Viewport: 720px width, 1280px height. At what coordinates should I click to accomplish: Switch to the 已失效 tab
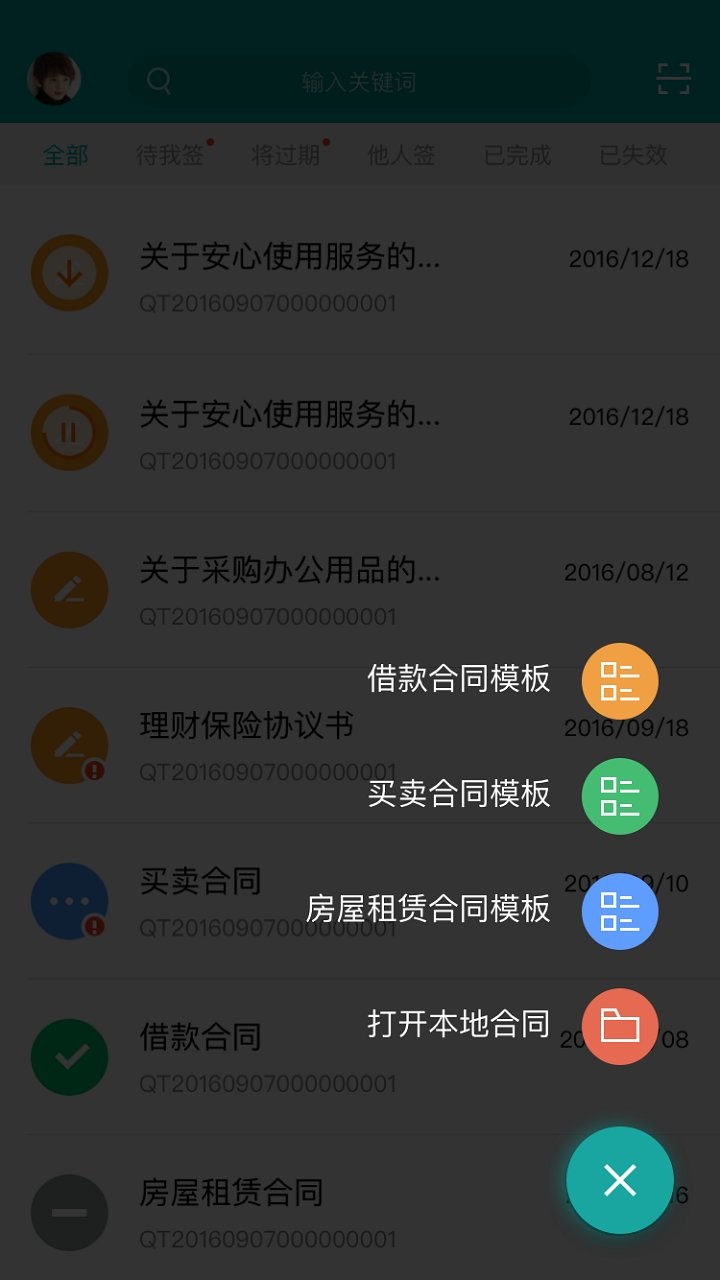click(x=632, y=155)
